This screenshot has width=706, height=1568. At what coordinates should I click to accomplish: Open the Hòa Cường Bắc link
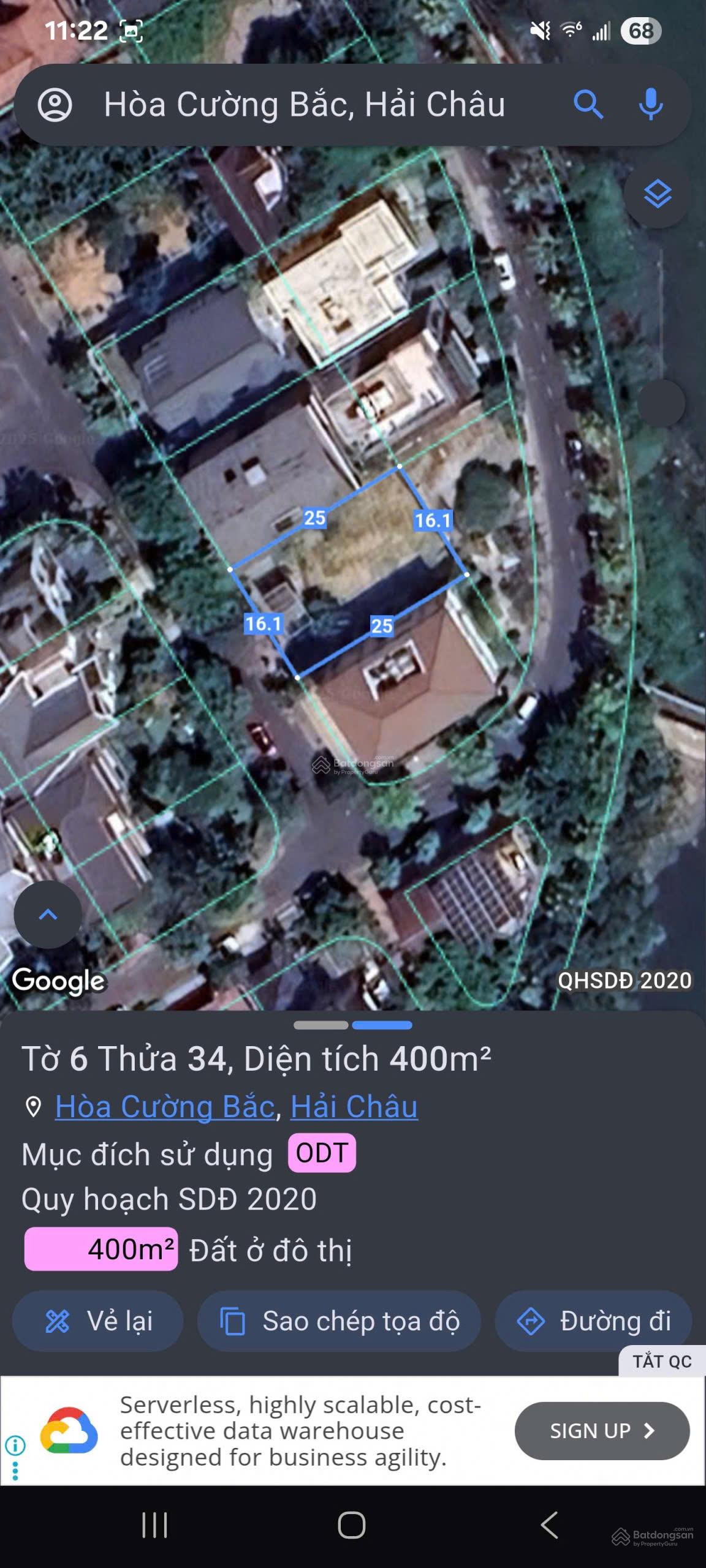point(165,1107)
